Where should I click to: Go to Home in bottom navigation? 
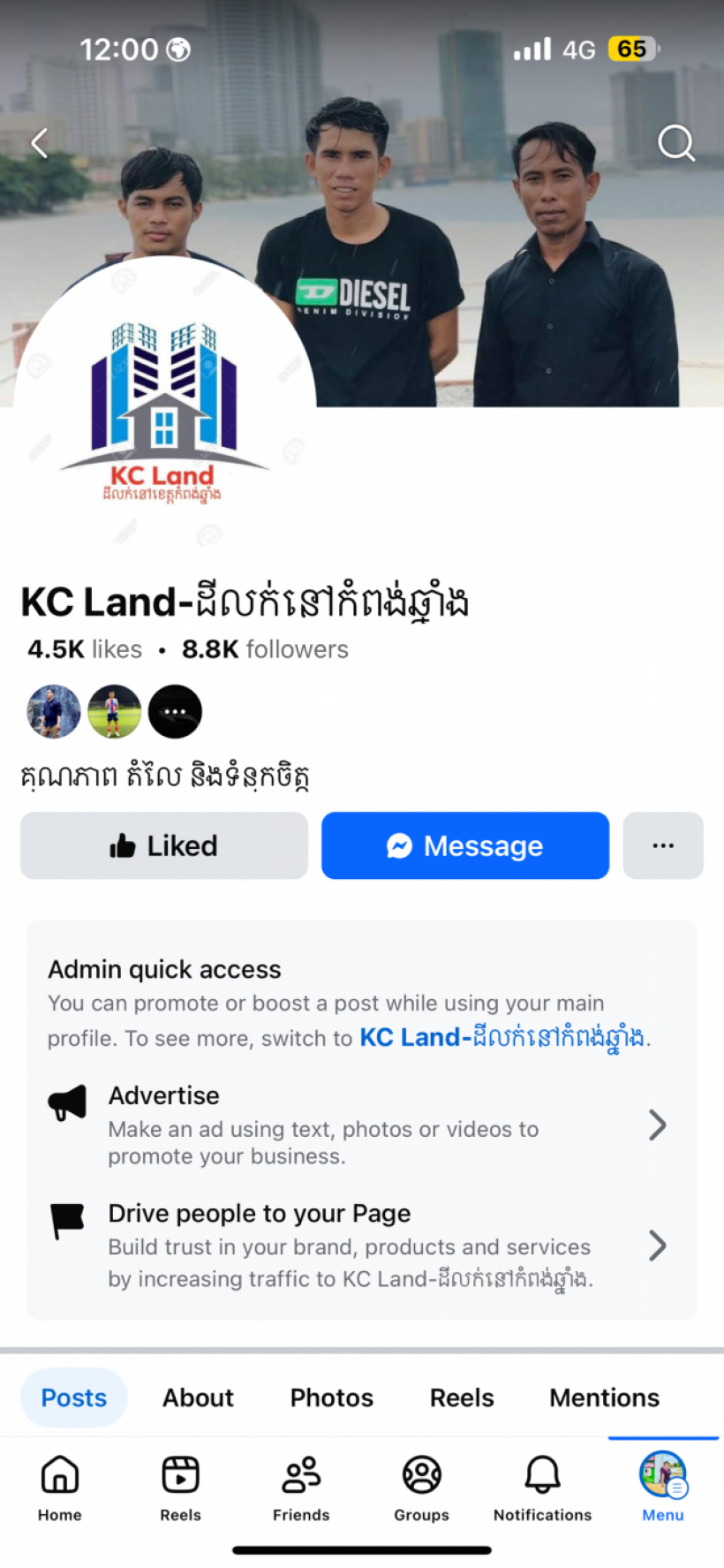click(x=60, y=1488)
